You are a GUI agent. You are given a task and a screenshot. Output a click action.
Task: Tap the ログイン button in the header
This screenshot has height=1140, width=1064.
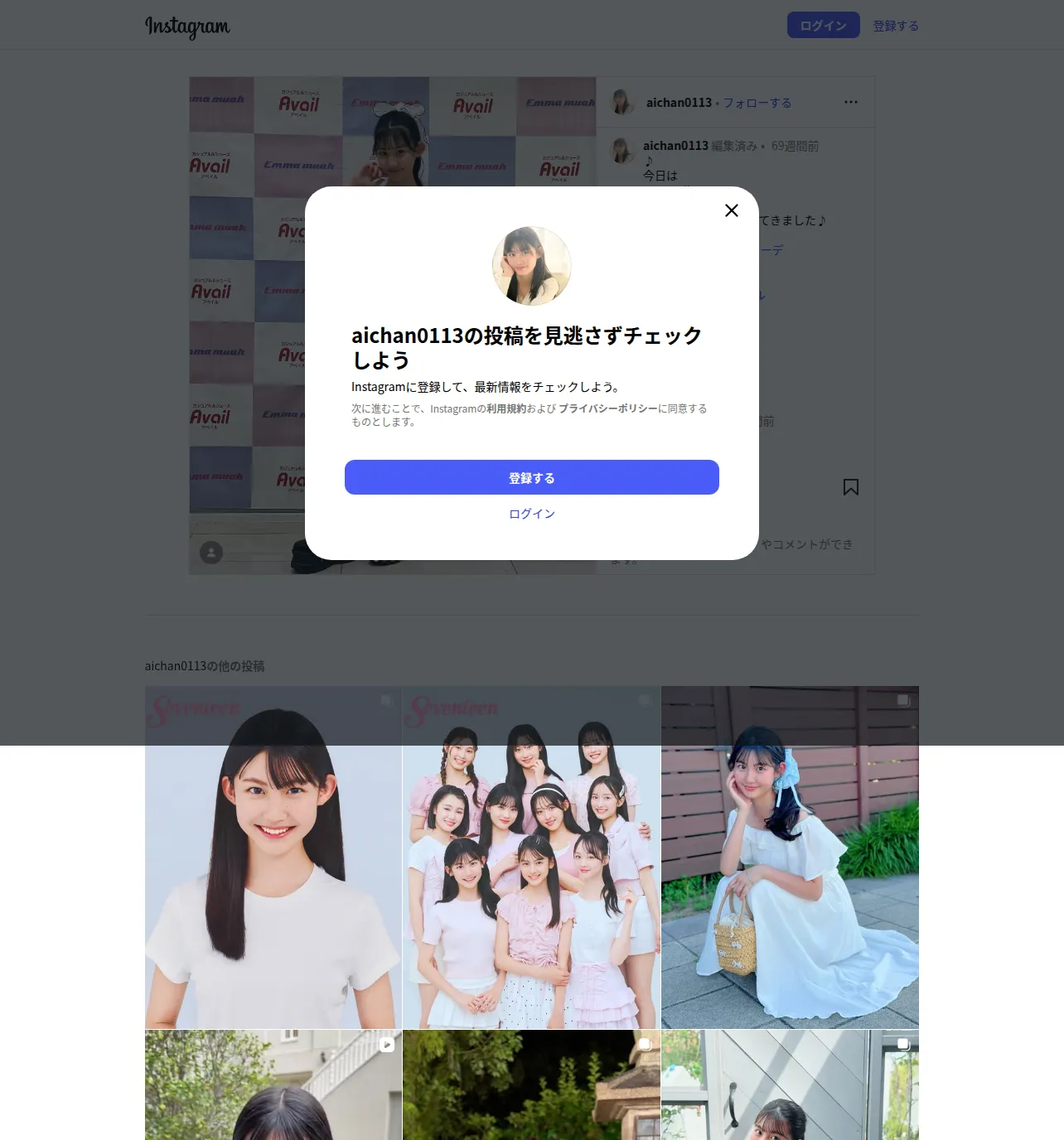pos(824,26)
